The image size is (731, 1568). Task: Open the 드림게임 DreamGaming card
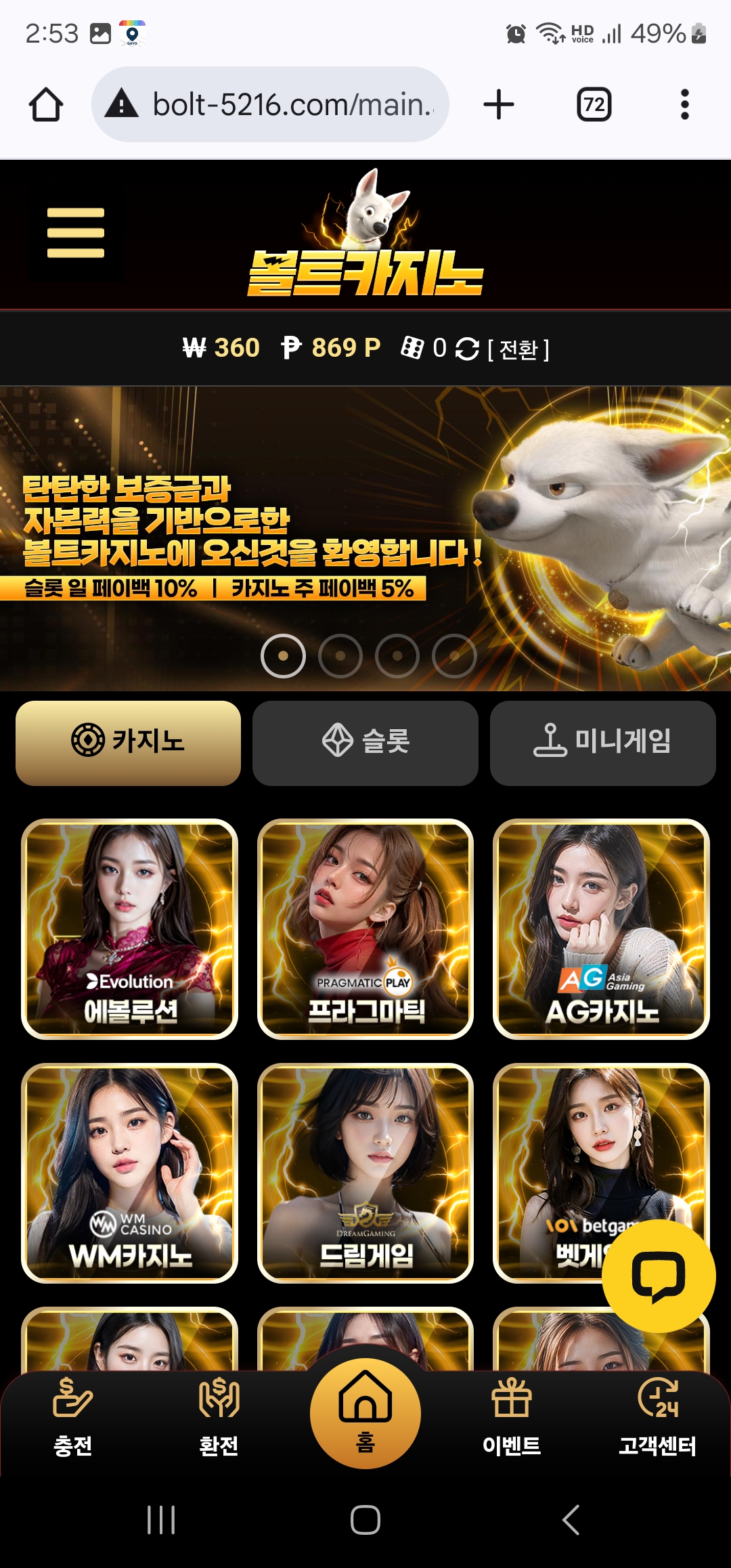point(365,1173)
